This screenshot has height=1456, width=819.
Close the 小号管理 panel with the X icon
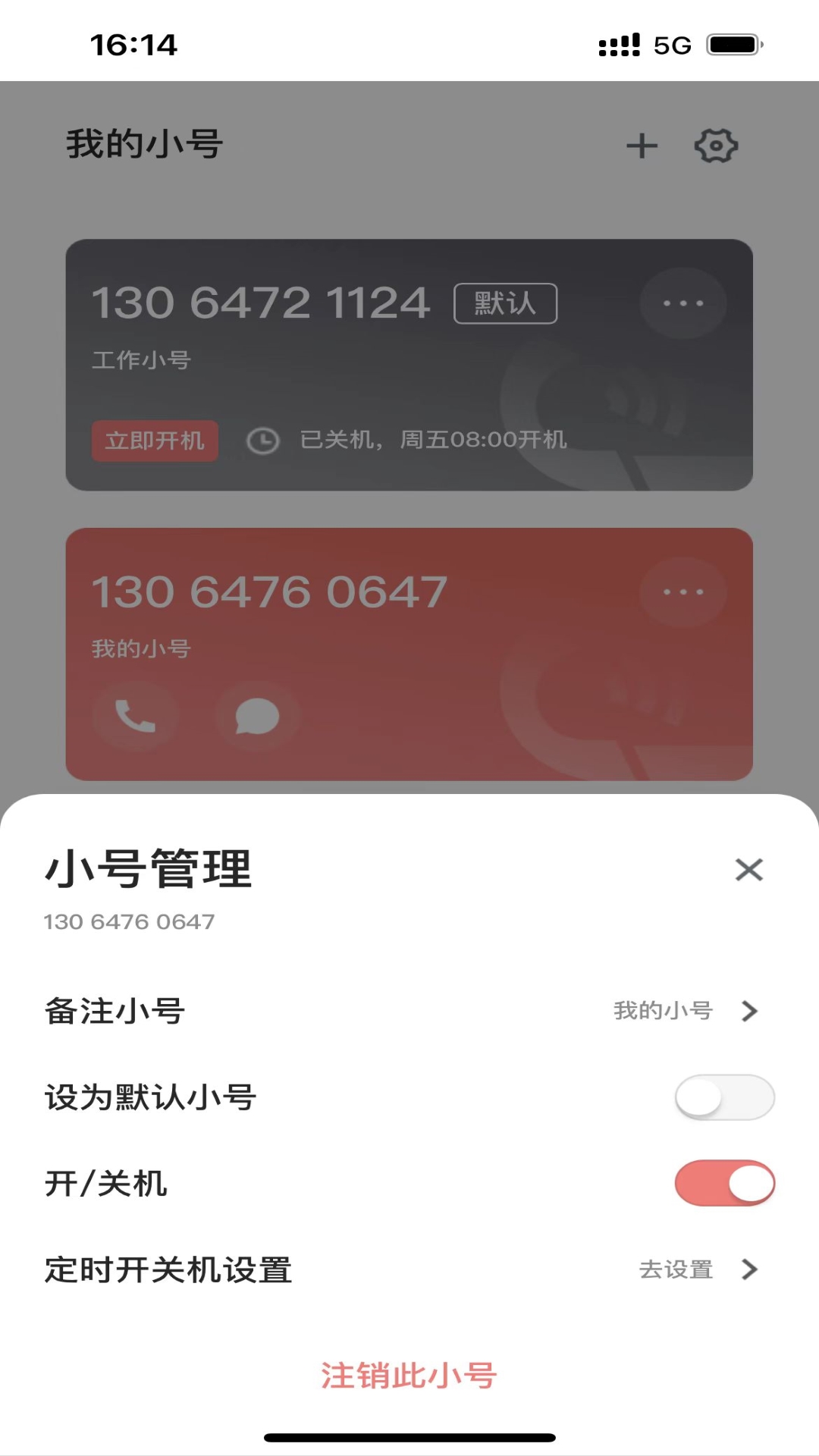tap(749, 871)
